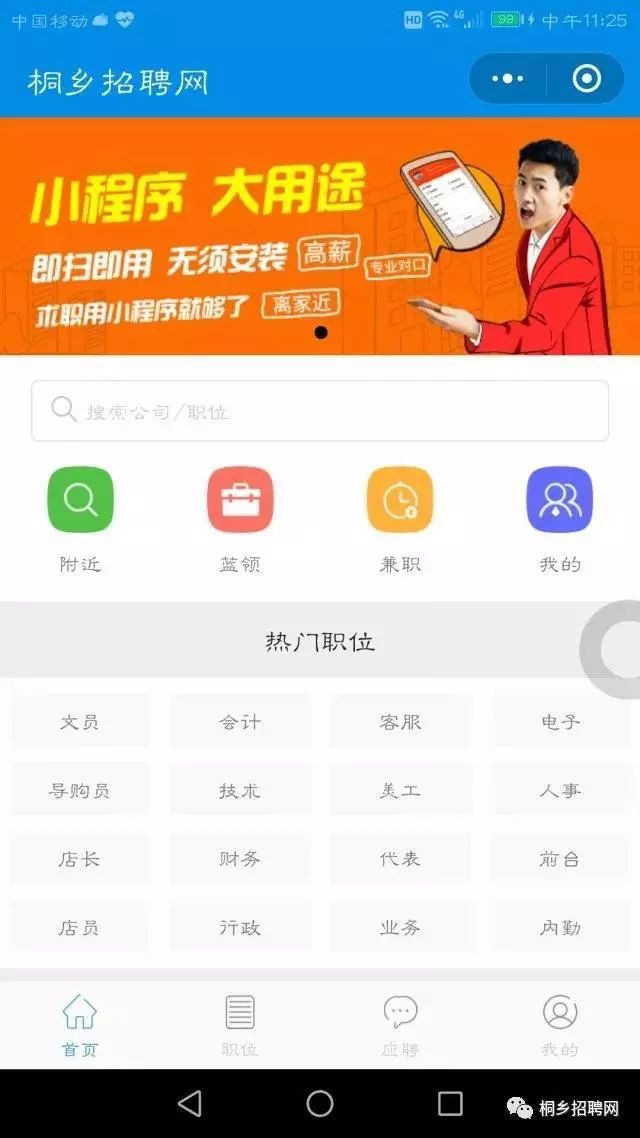
Task: Tap the system back button
Action: click(x=190, y=1103)
